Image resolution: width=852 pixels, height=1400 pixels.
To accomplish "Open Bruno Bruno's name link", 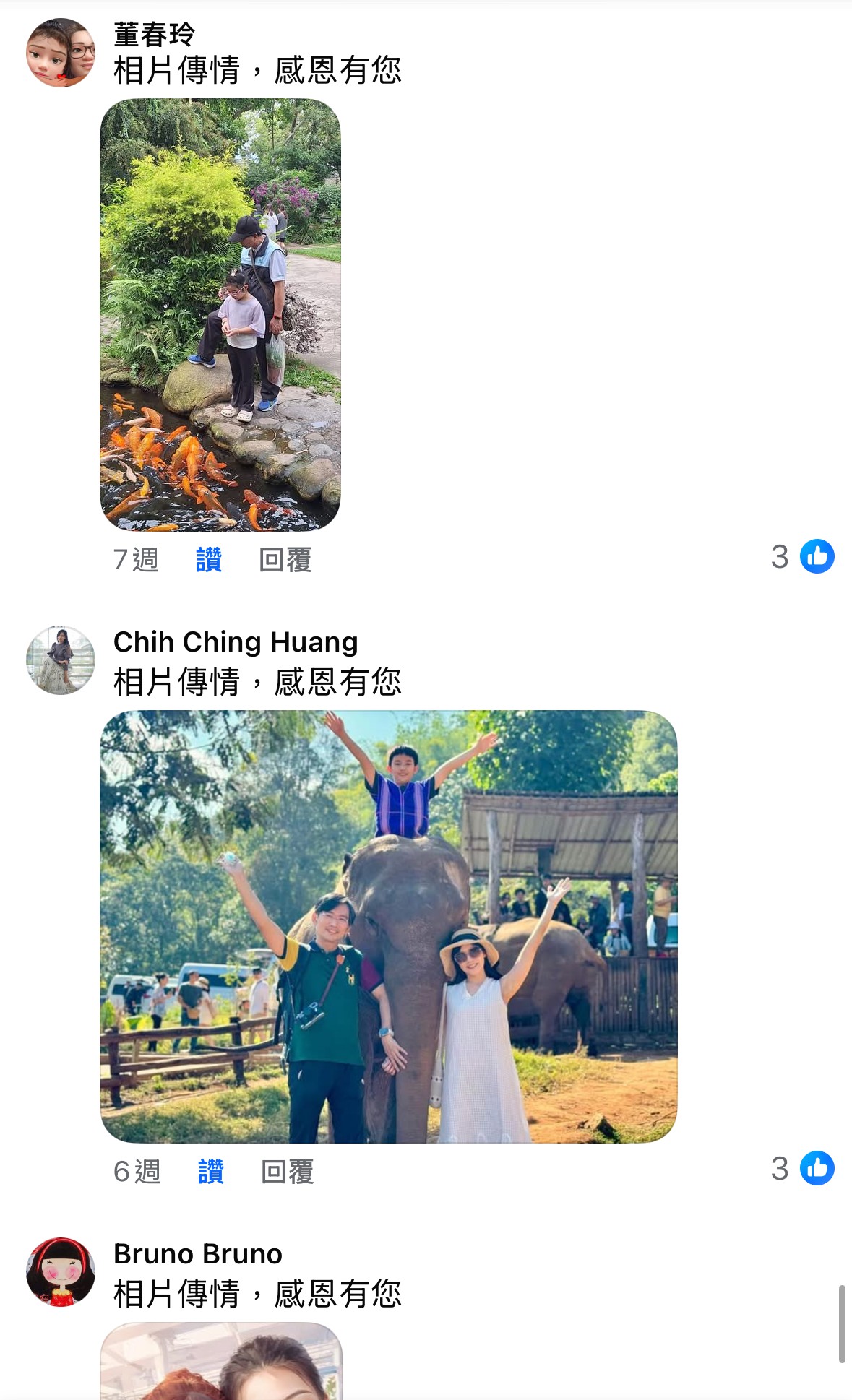I will 198,1254.
